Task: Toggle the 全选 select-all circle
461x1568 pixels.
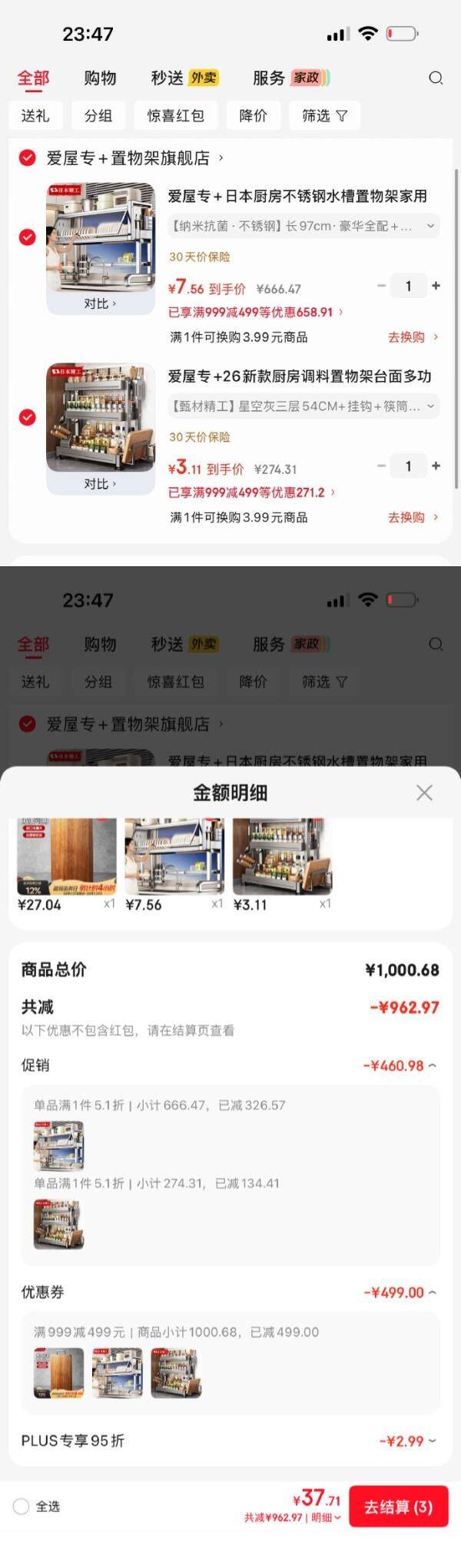Action: click(x=22, y=1506)
